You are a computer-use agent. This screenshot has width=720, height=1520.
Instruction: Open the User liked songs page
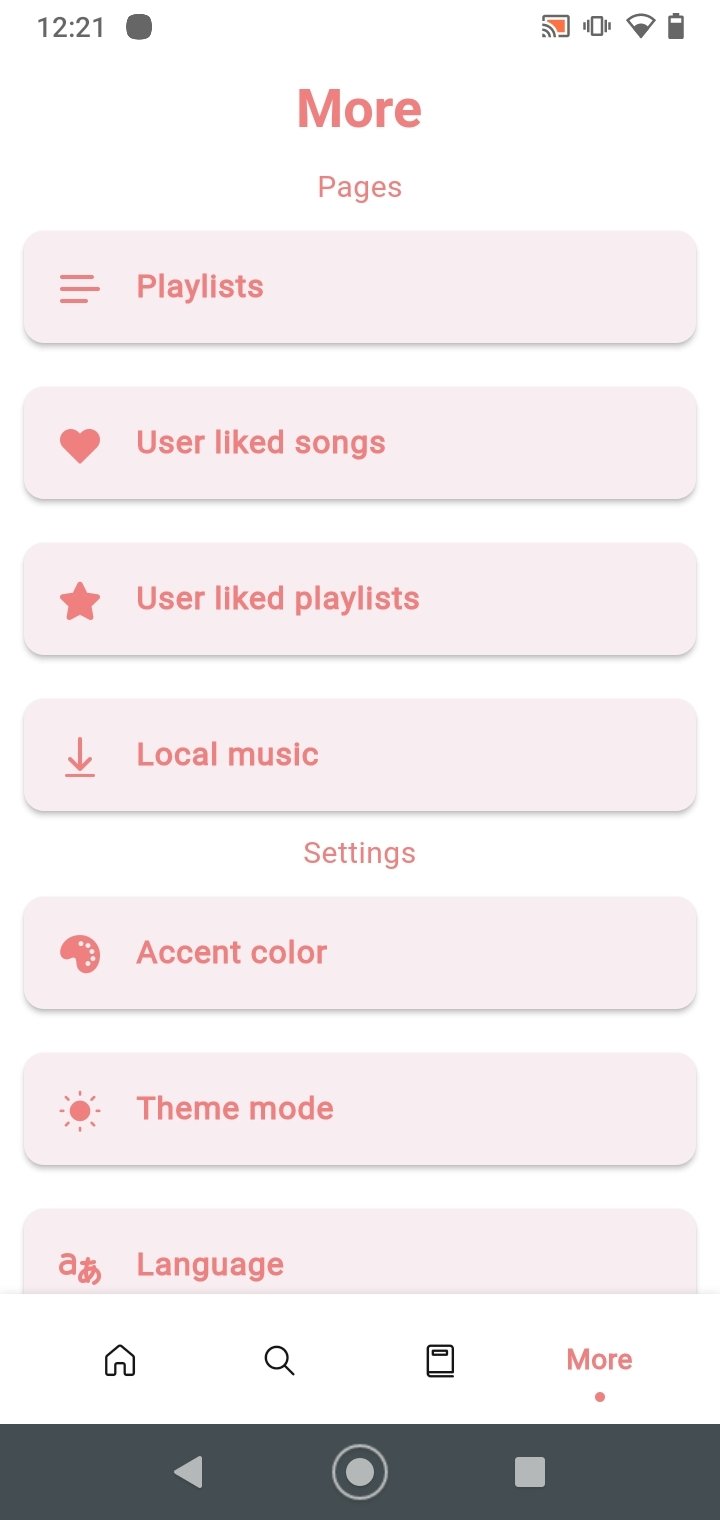click(x=360, y=443)
